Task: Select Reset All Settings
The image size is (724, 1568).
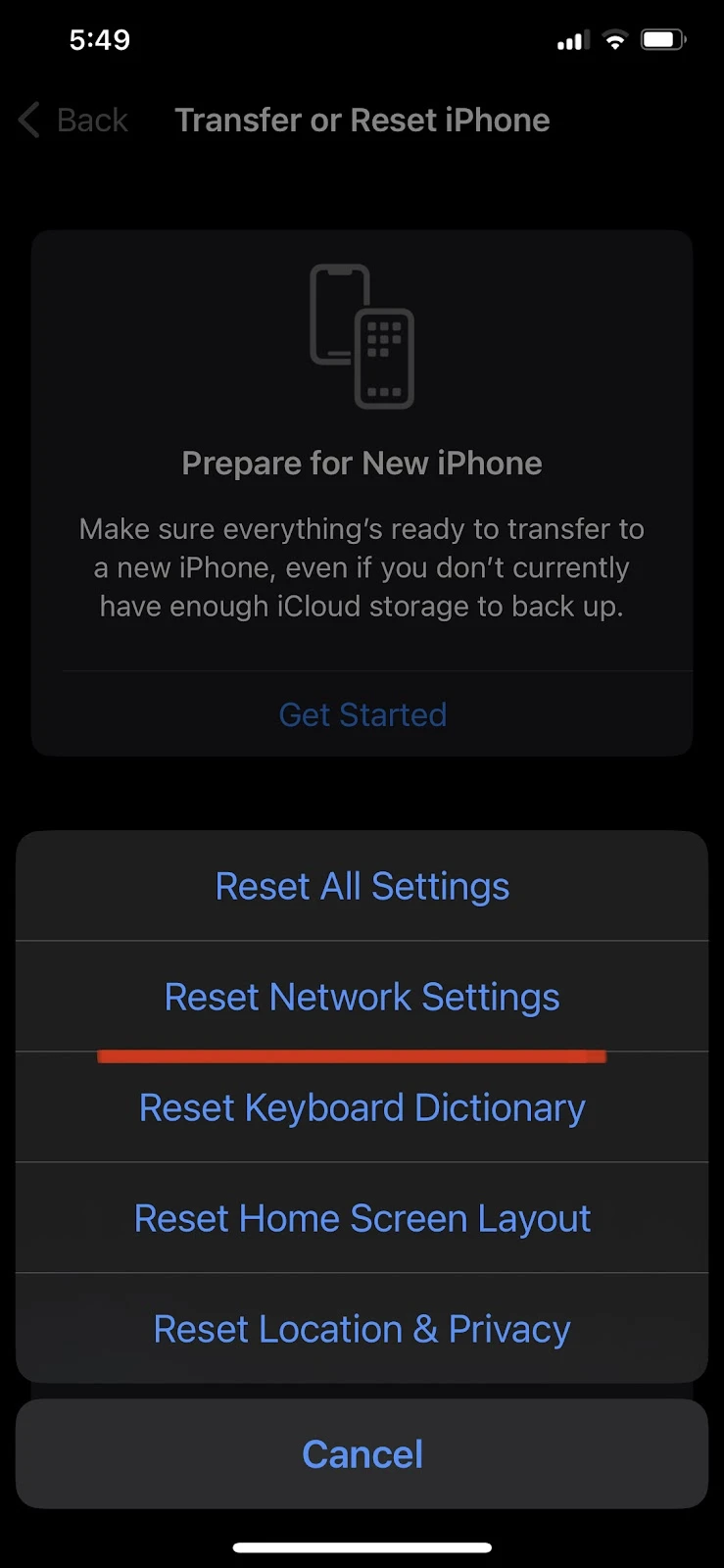Action: [362, 886]
